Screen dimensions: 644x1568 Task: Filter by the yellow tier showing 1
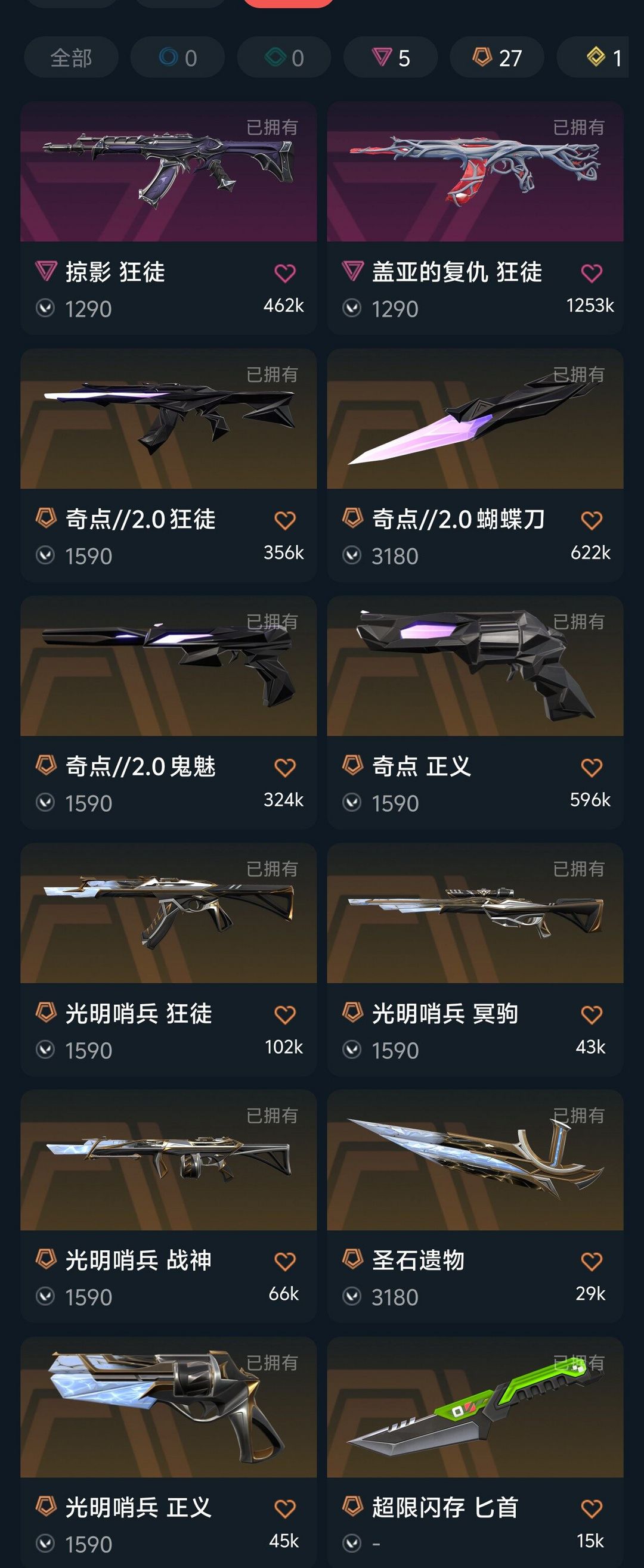click(603, 58)
